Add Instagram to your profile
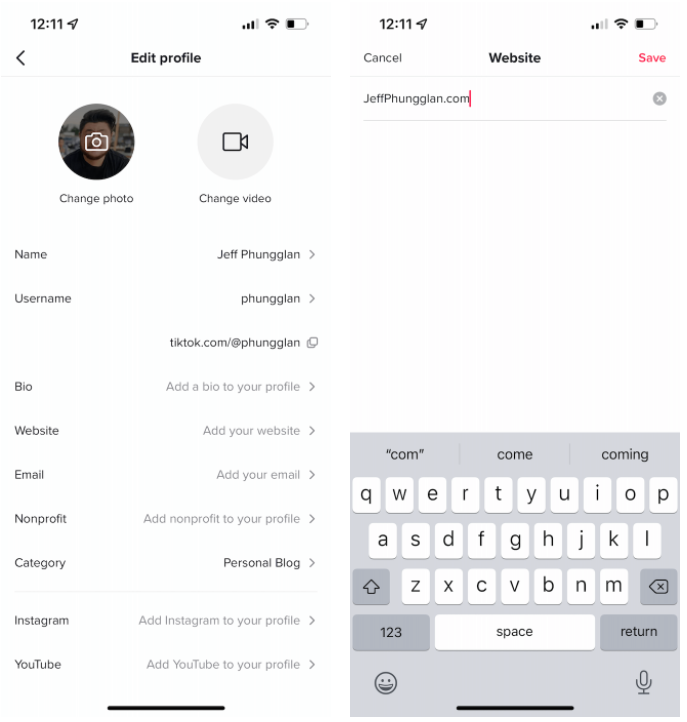 coord(165,621)
